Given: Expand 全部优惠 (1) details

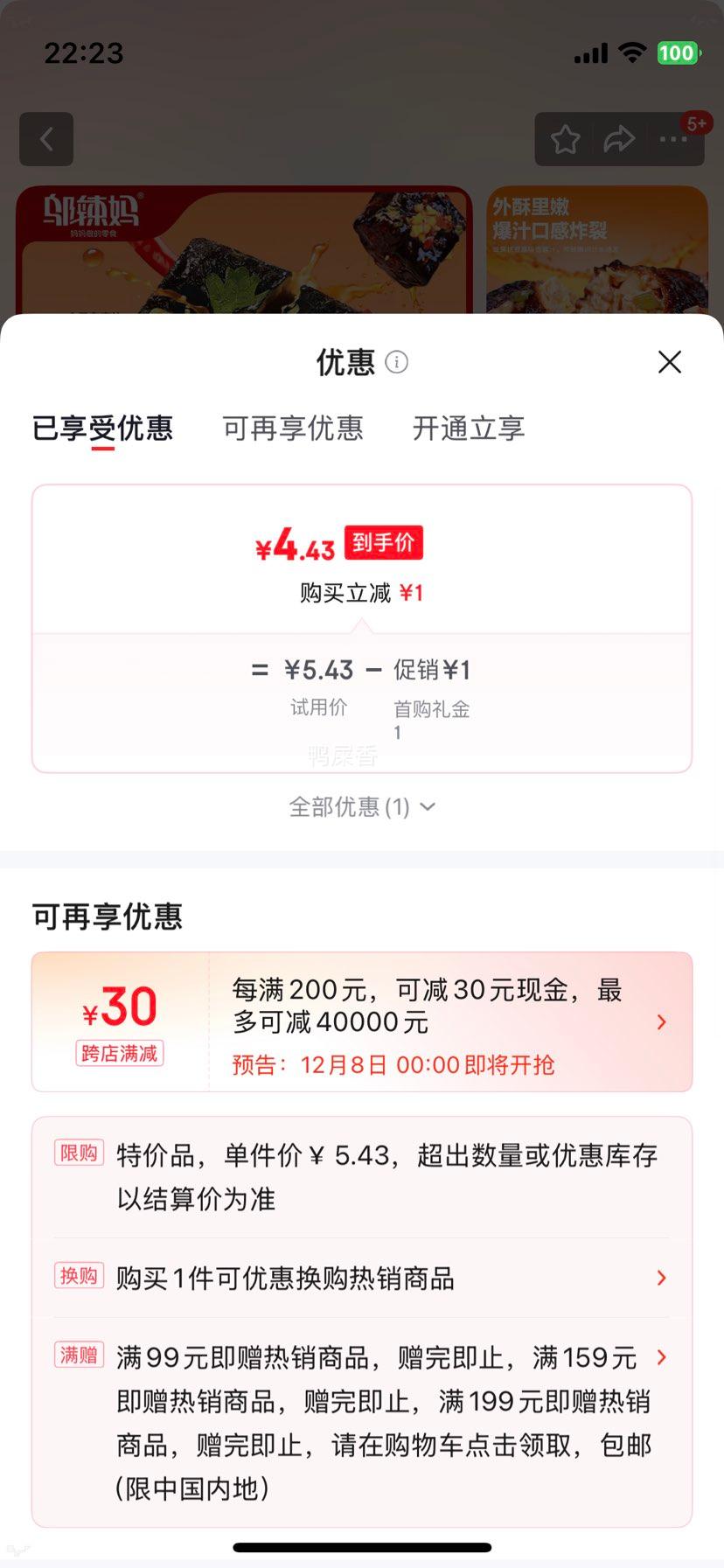Looking at the screenshot, I should click(x=361, y=807).
